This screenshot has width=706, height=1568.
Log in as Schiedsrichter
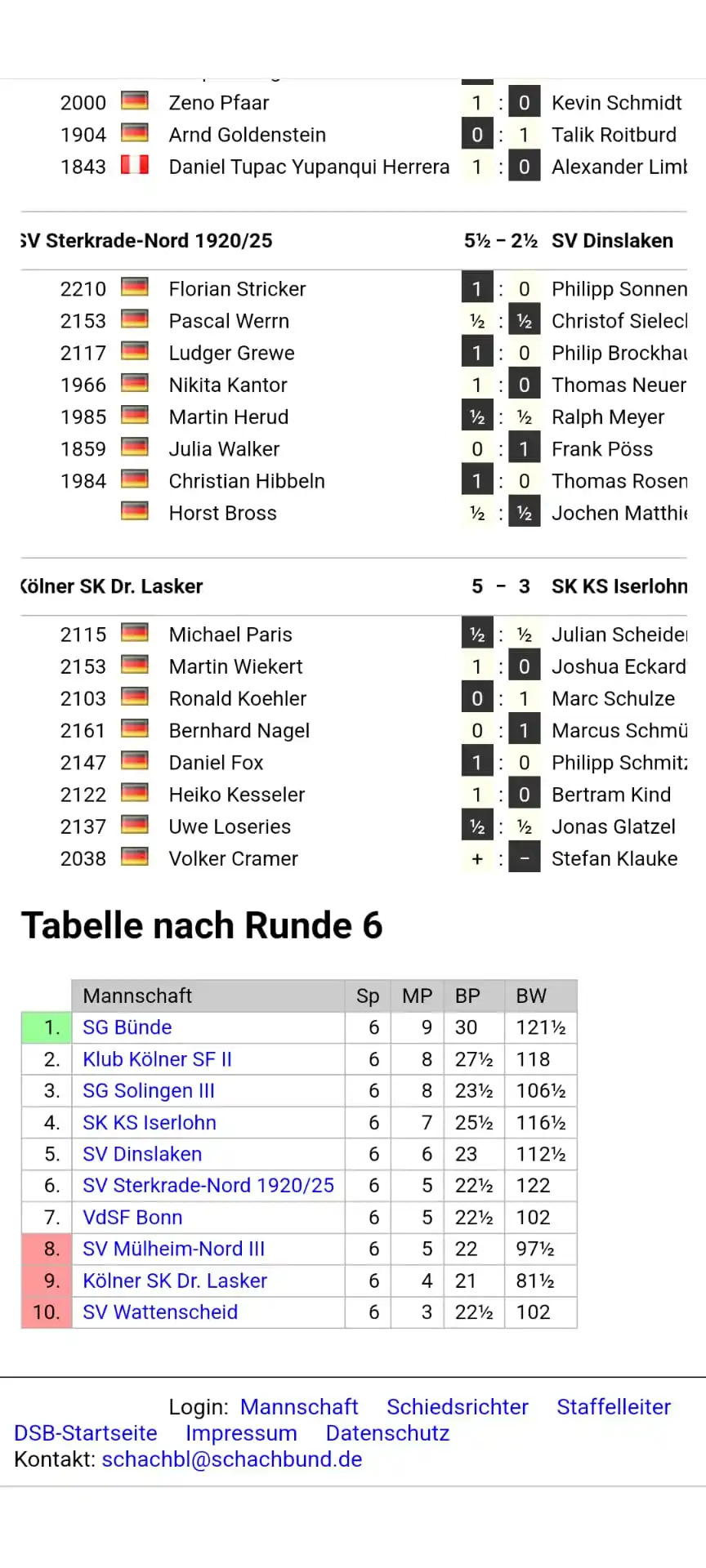[x=457, y=1406]
